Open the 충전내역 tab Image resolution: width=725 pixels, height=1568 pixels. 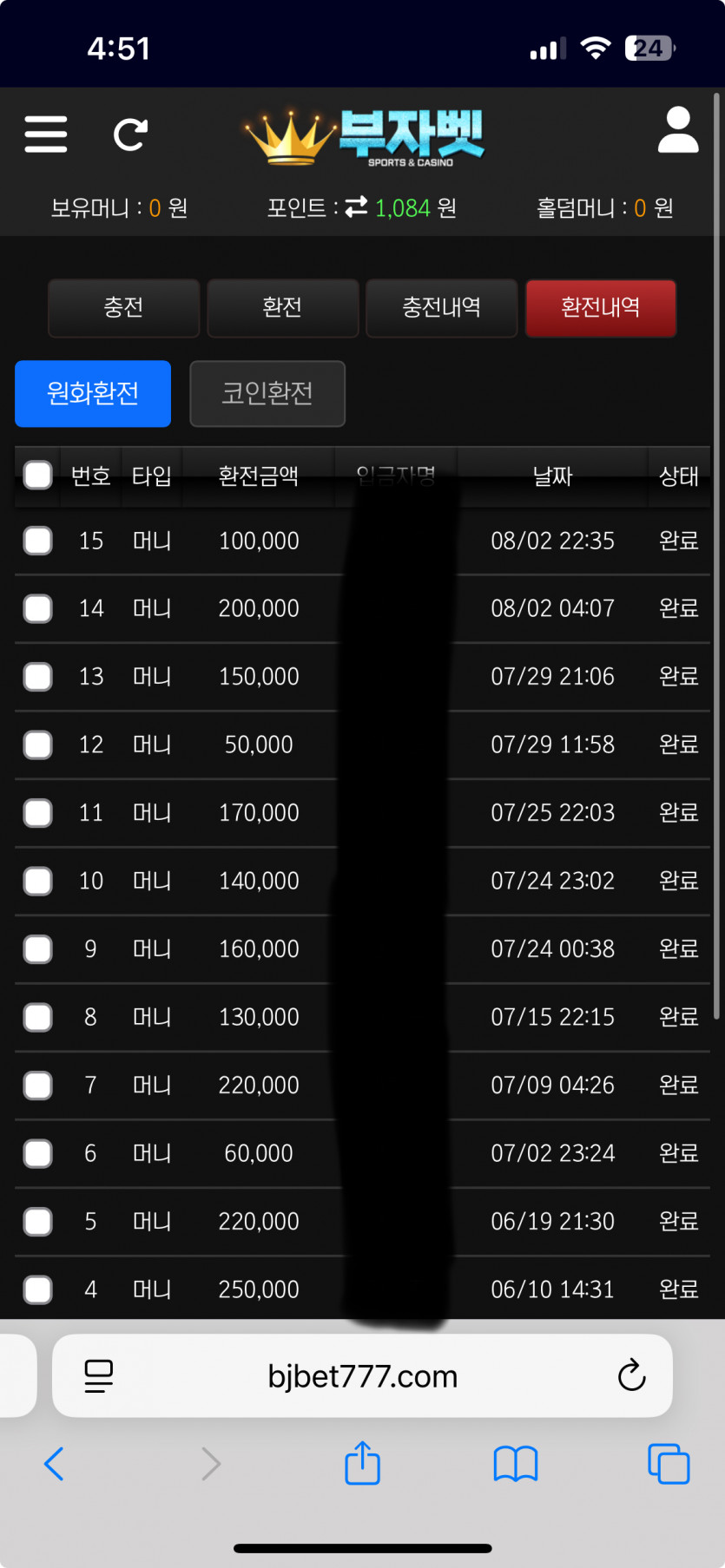coord(441,307)
